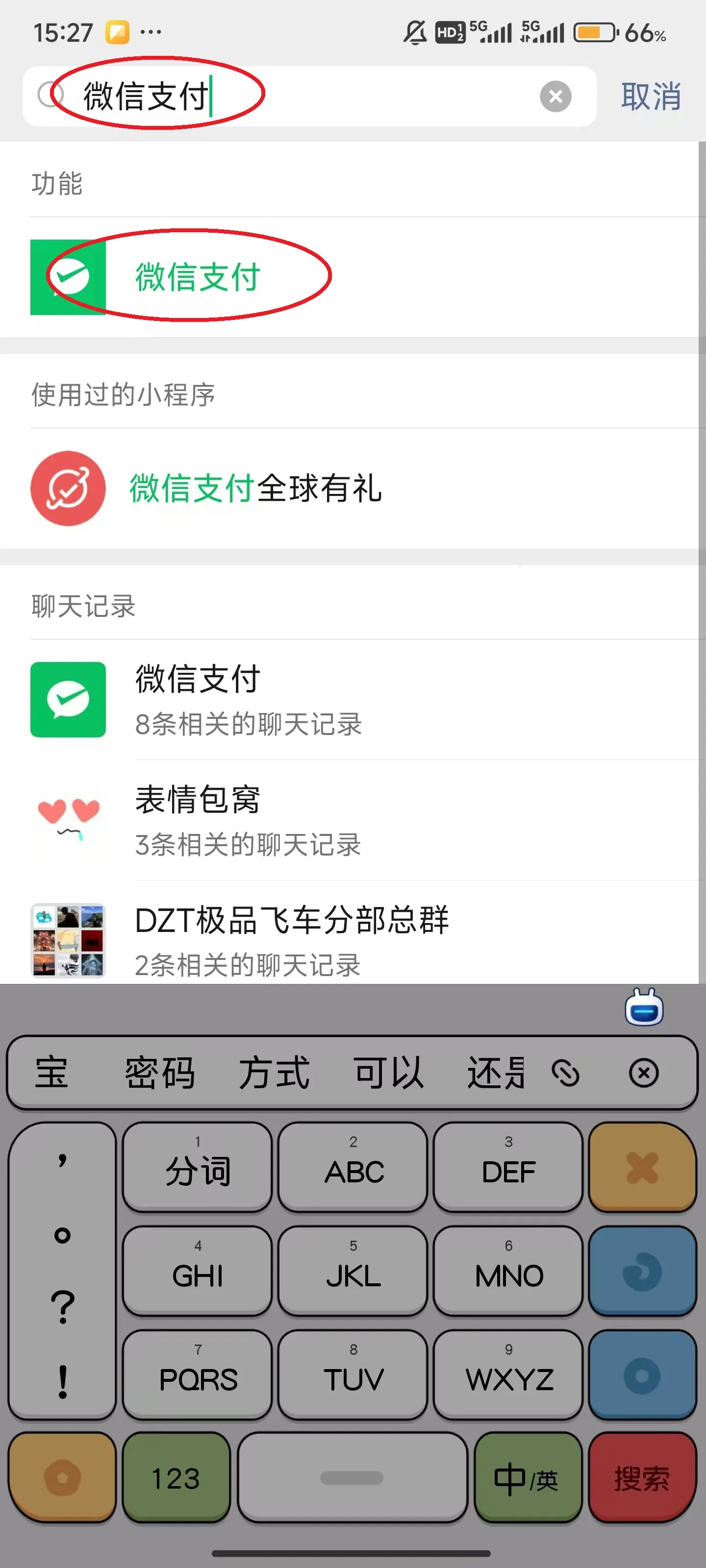Tap the 表情包窝 heart-eyes sticker avatar
The width and height of the screenshot is (706, 1568).
tap(68, 819)
